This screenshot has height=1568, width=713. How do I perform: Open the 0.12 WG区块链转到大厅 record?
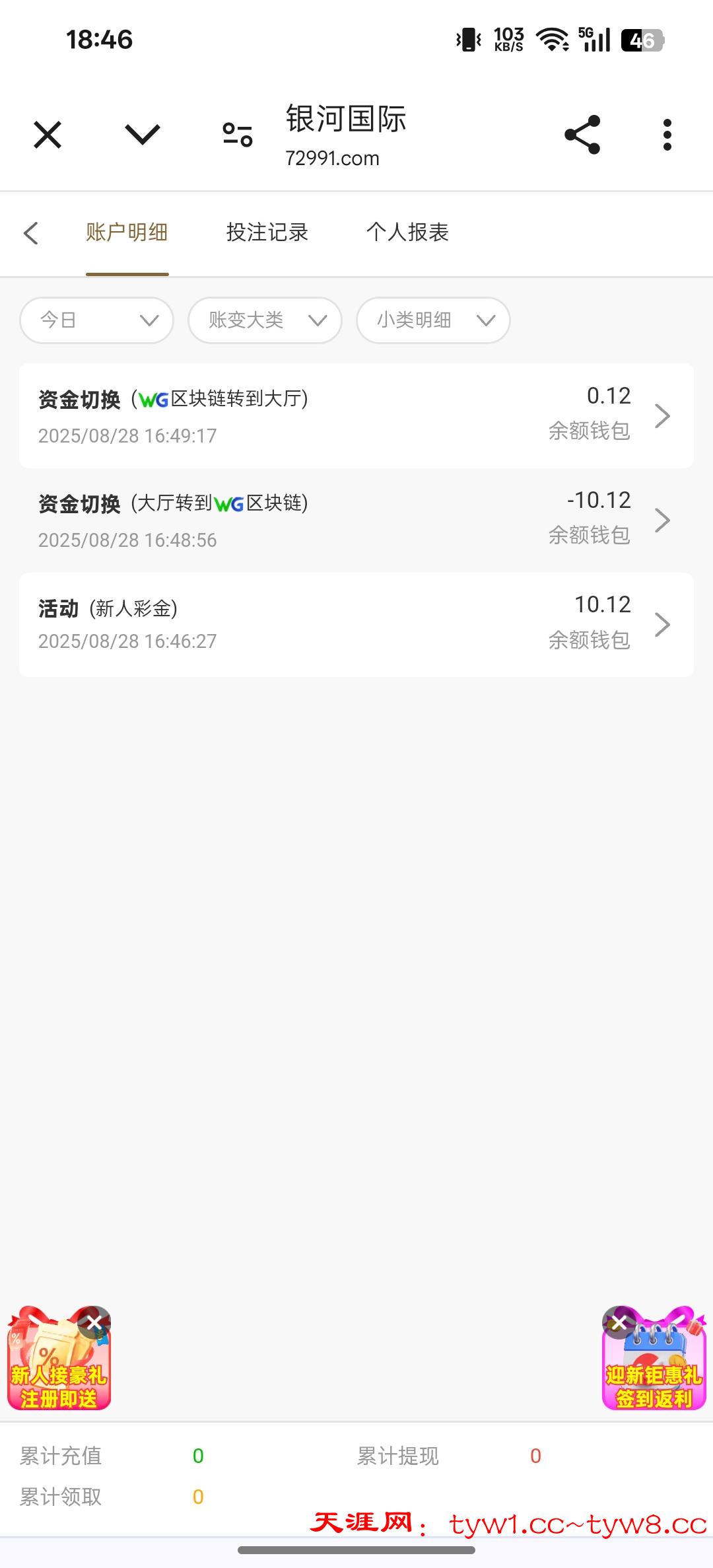[356, 415]
